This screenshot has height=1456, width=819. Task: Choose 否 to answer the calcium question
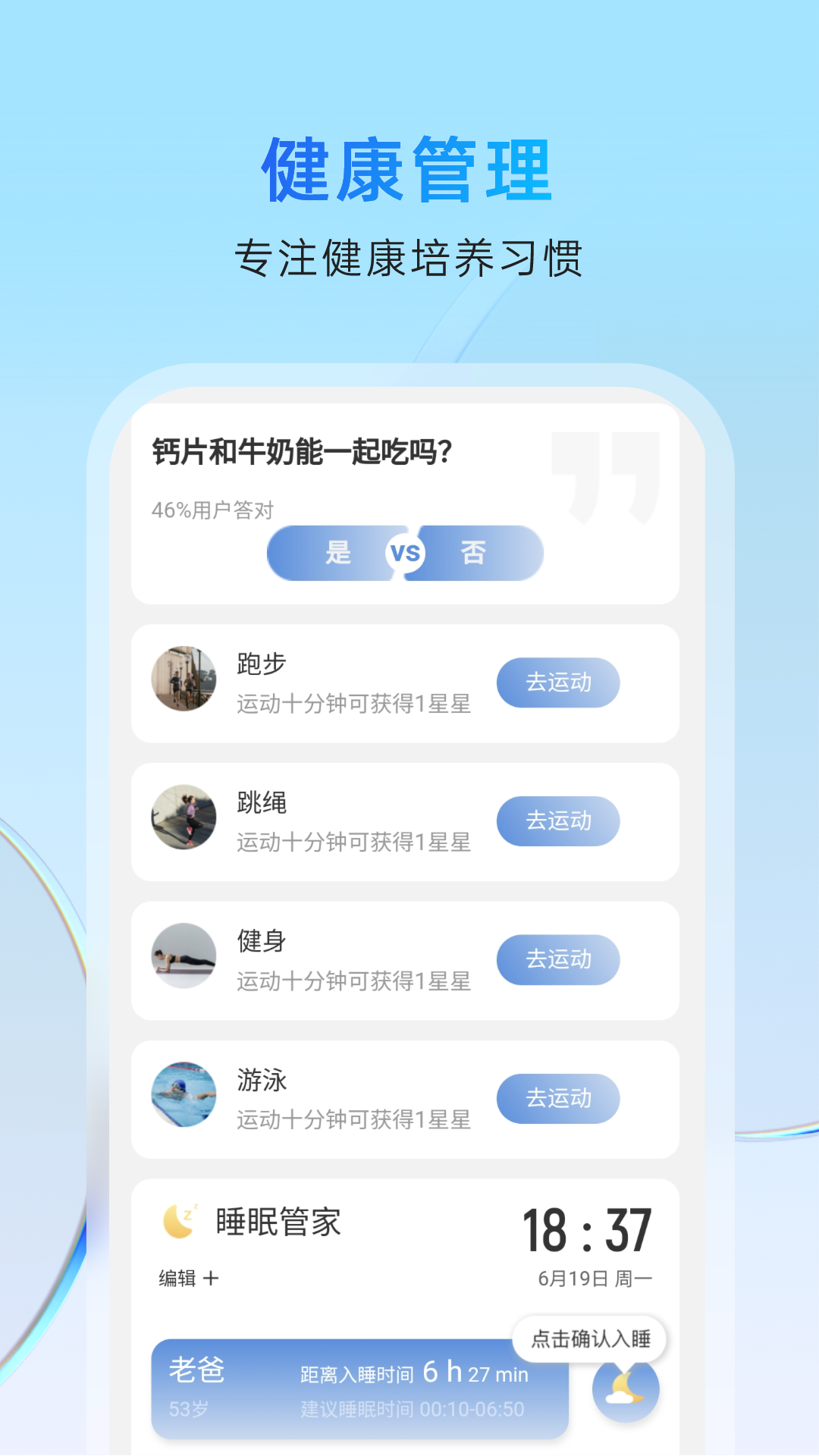474,553
